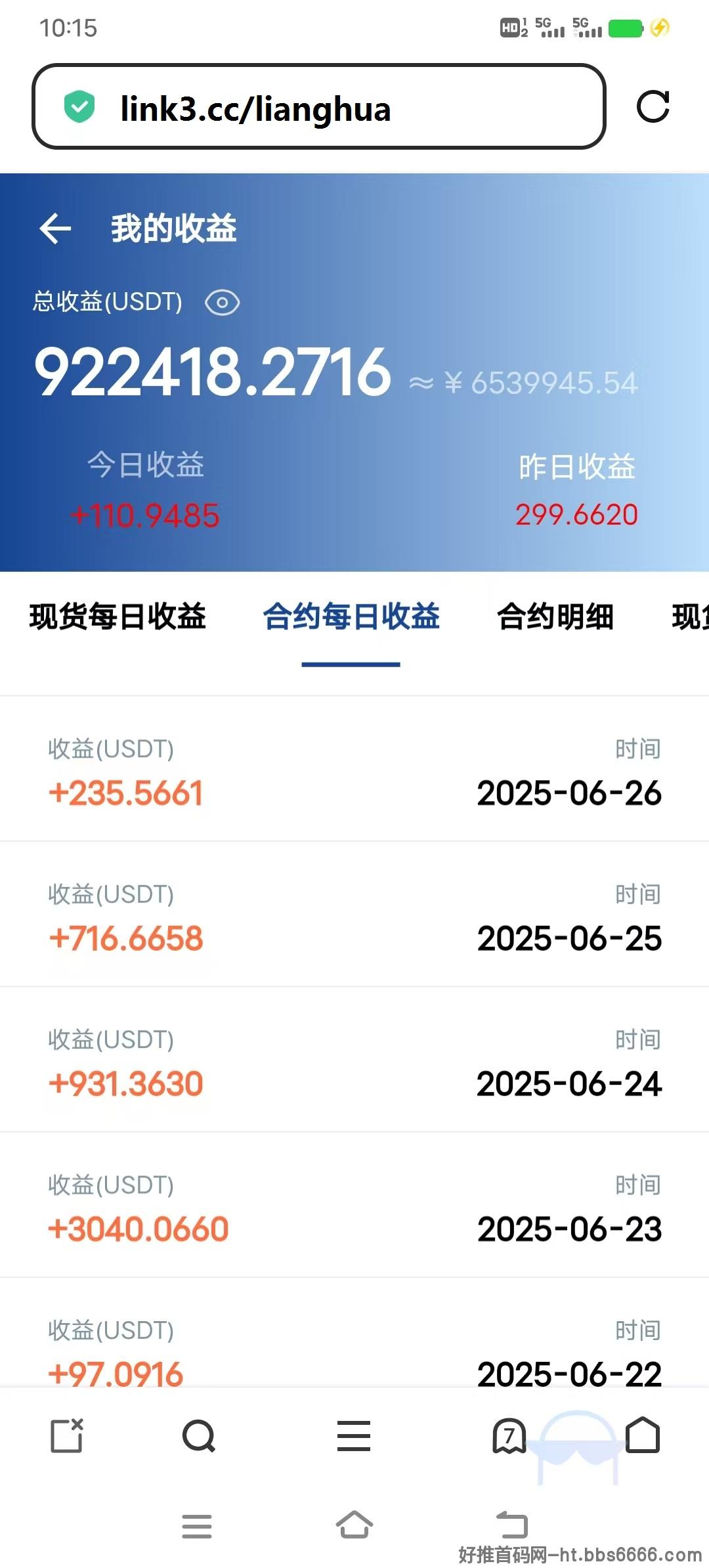Switch to 现货每日收益 tab
The height and width of the screenshot is (1568, 709).
118,617
